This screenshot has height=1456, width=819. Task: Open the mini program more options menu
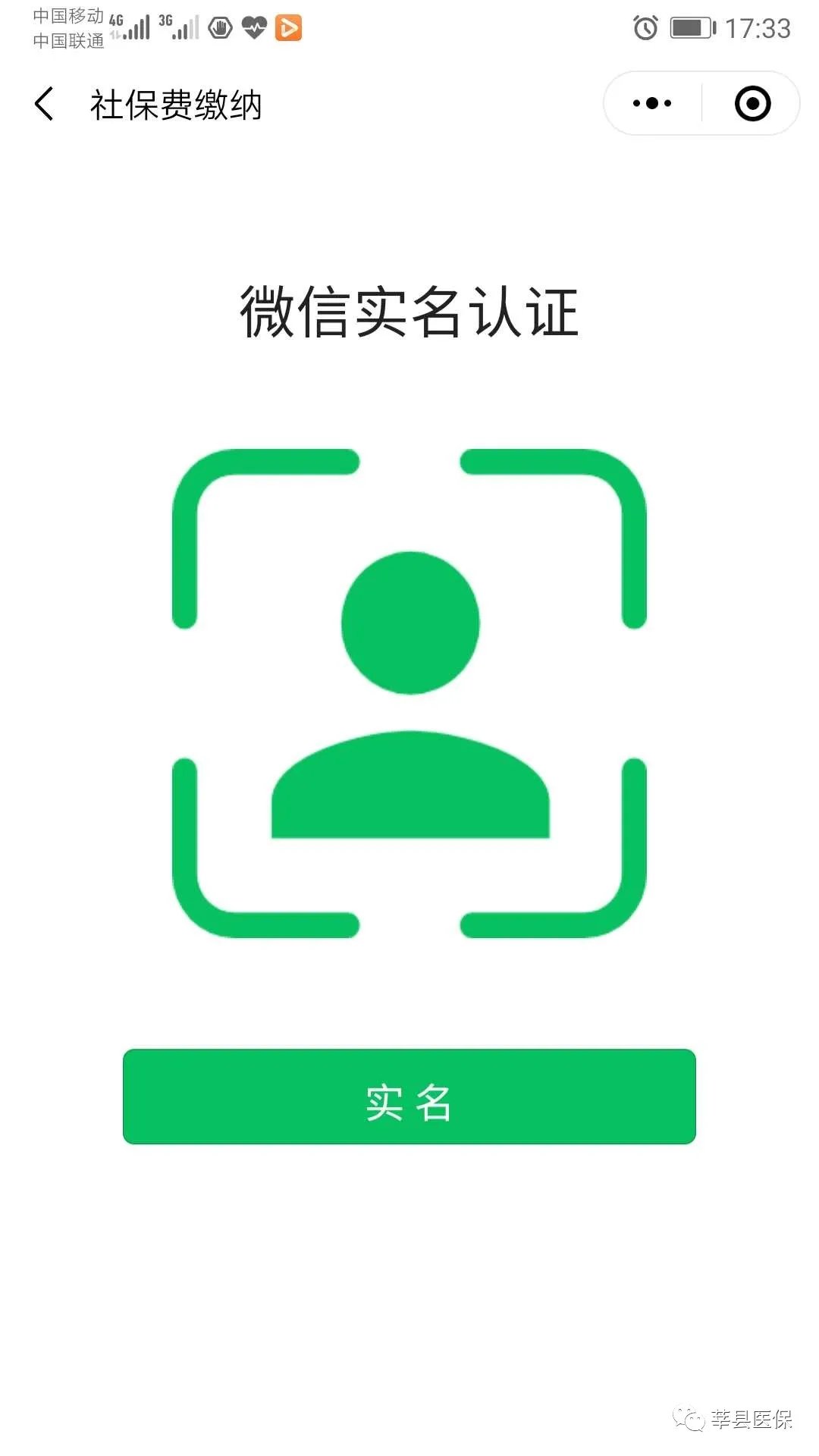(x=652, y=103)
